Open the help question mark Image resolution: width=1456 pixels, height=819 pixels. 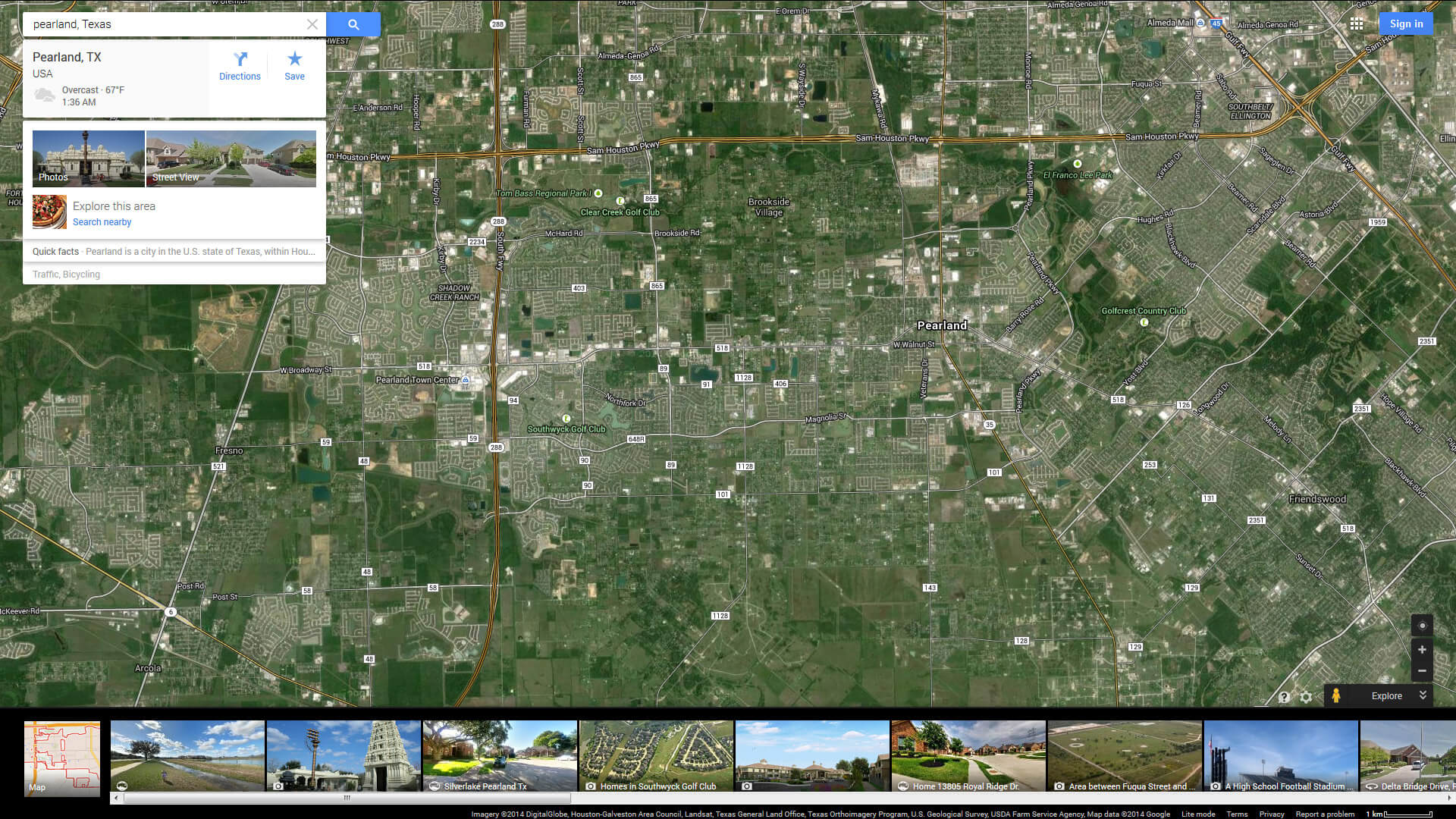click(1284, 697)
